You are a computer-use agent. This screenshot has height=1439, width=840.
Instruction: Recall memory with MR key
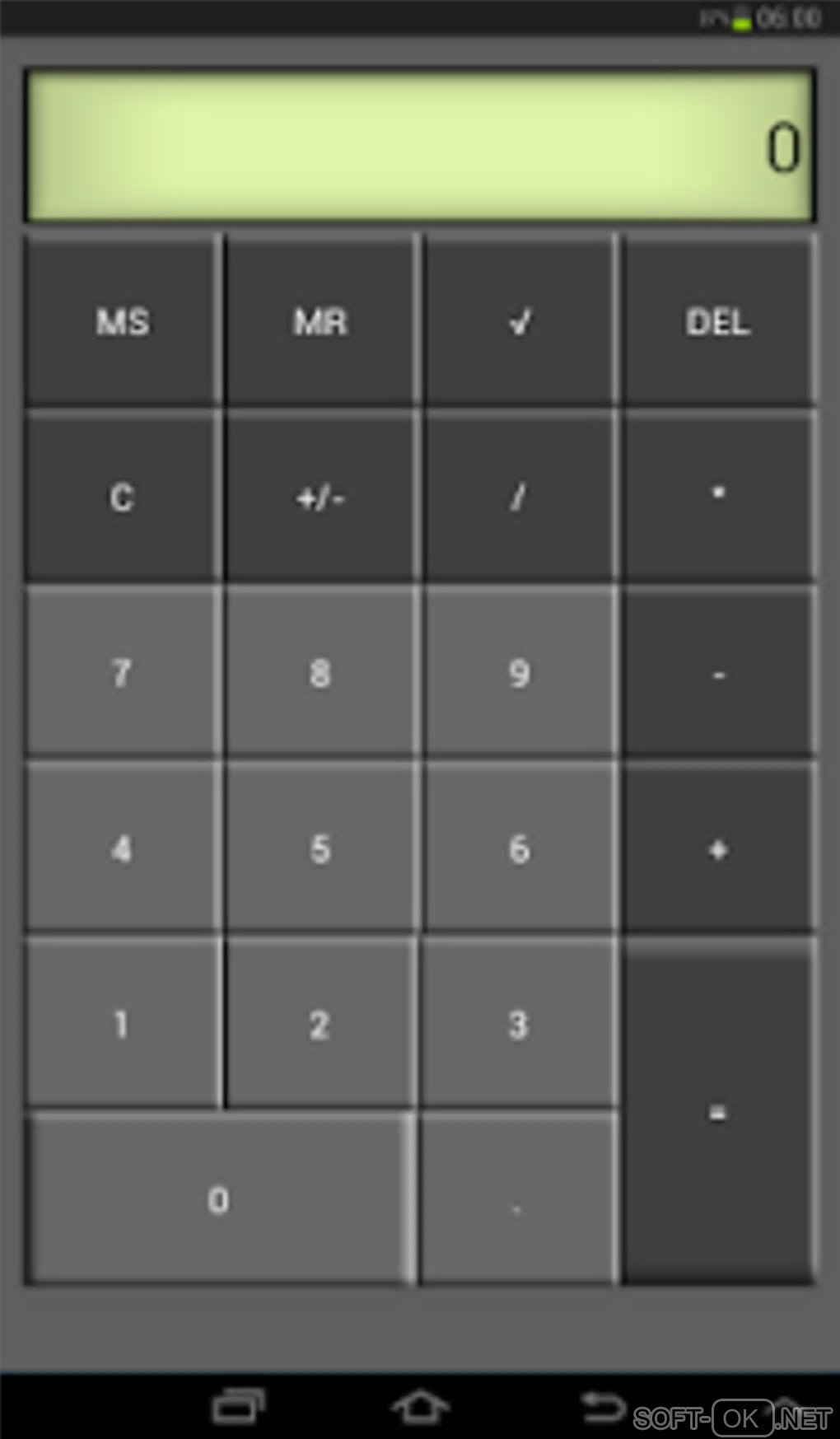tap(320, 321)
